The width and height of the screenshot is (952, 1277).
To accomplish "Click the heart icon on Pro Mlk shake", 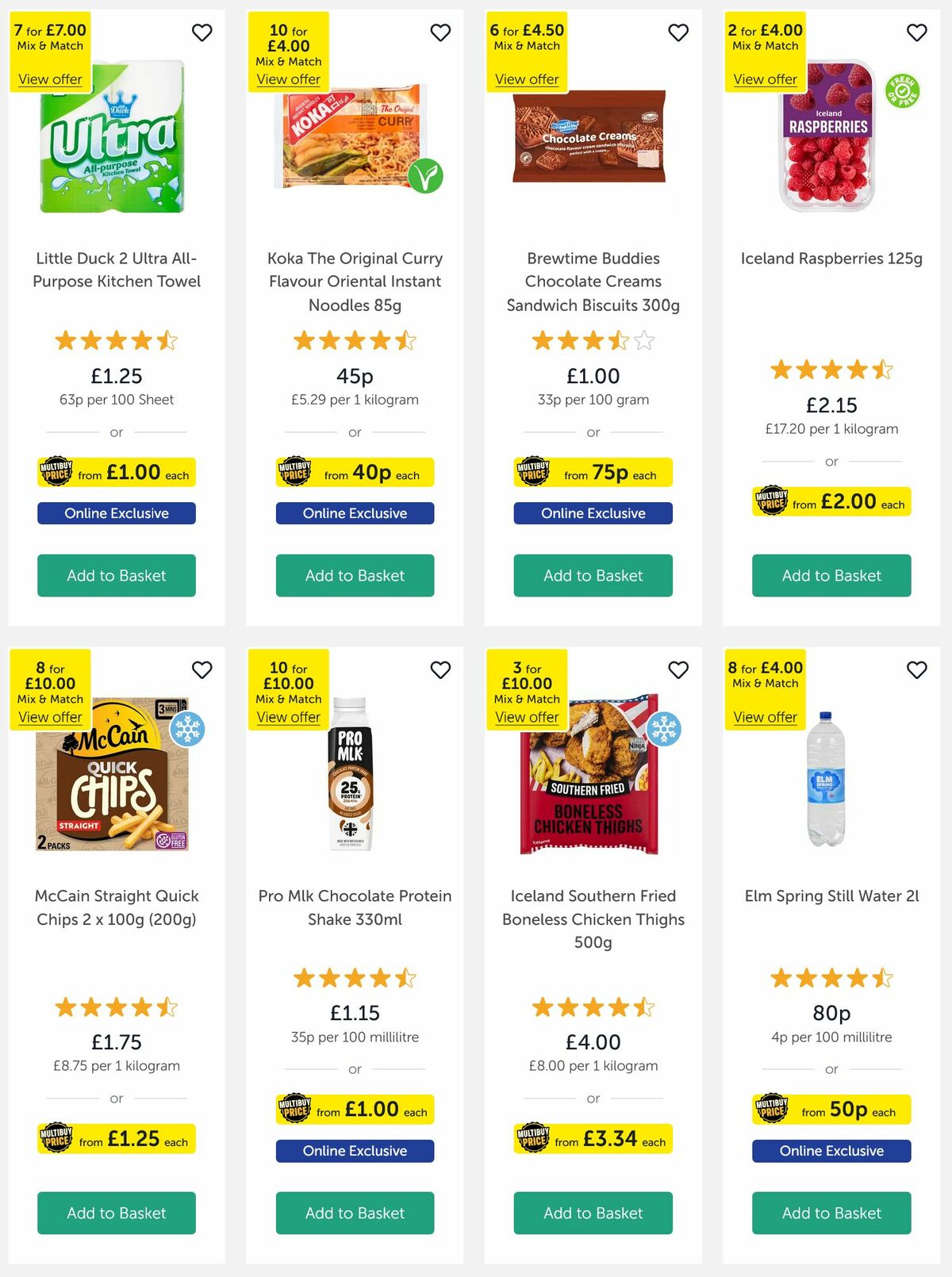I will coord(440,670).
